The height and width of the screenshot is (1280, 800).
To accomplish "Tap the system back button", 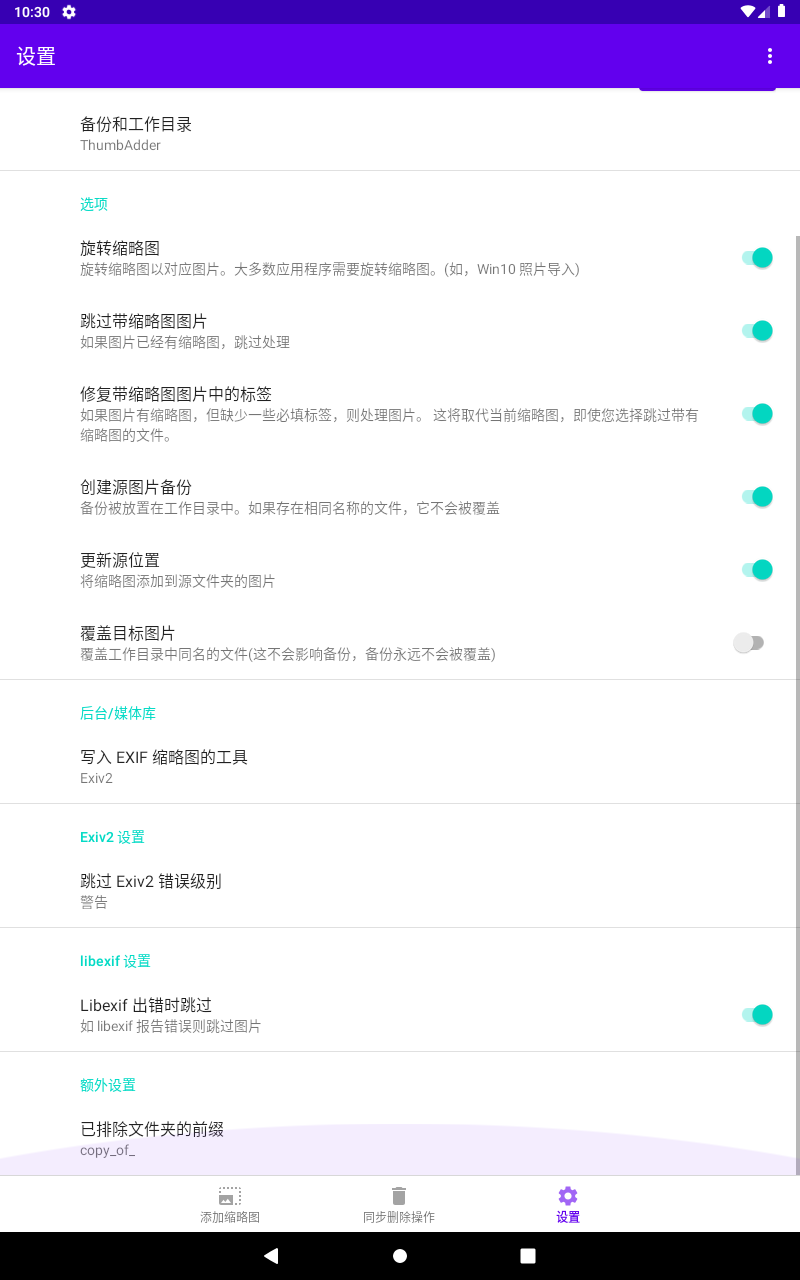I will point(270,1256).
